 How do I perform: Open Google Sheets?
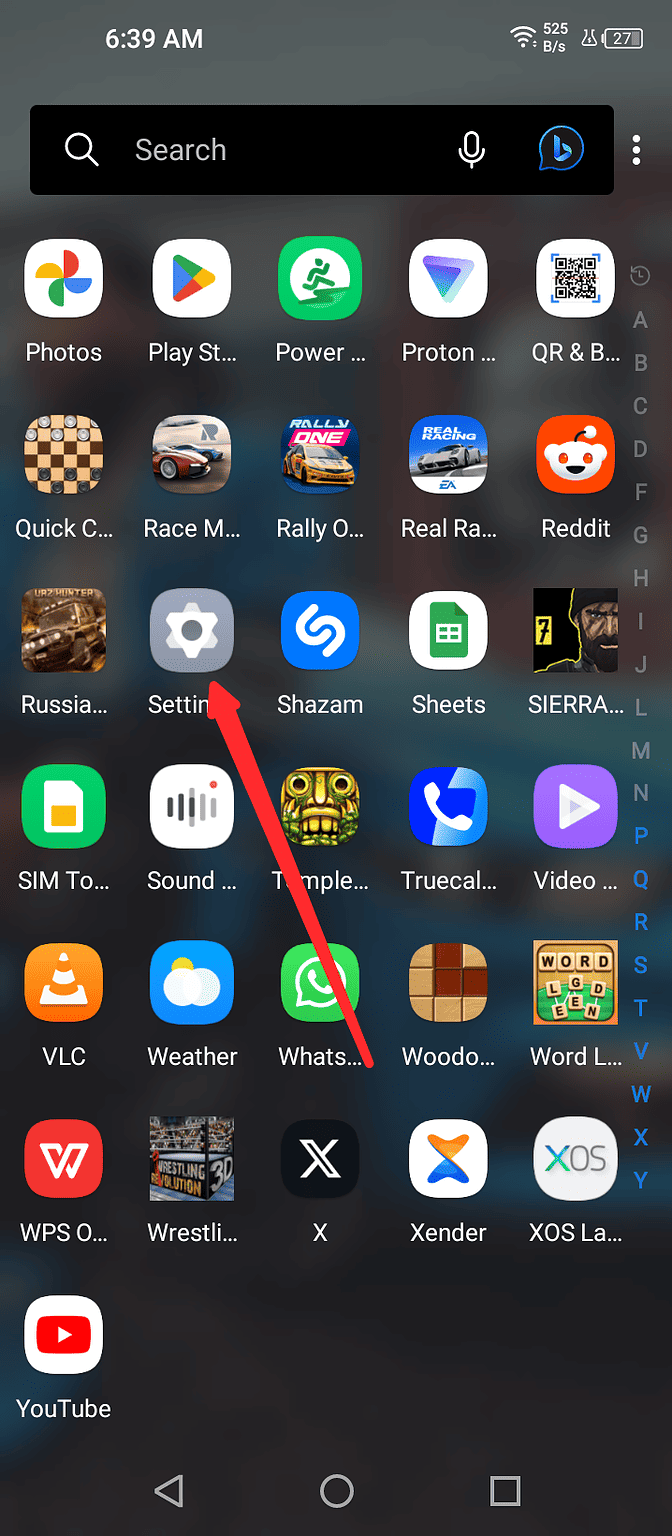point(448,631)
